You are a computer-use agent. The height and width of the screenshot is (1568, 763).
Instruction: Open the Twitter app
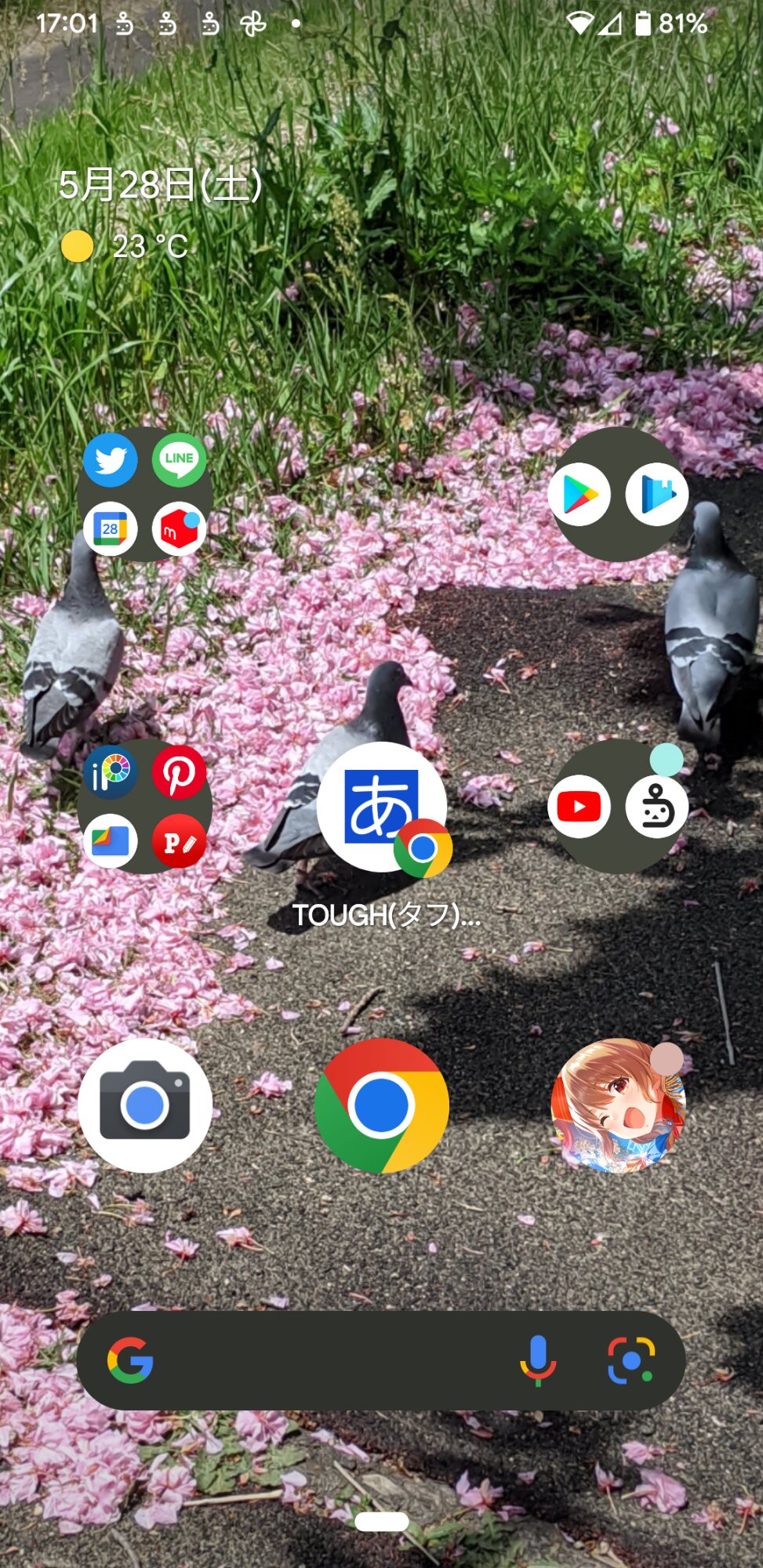tap(111, 460)
